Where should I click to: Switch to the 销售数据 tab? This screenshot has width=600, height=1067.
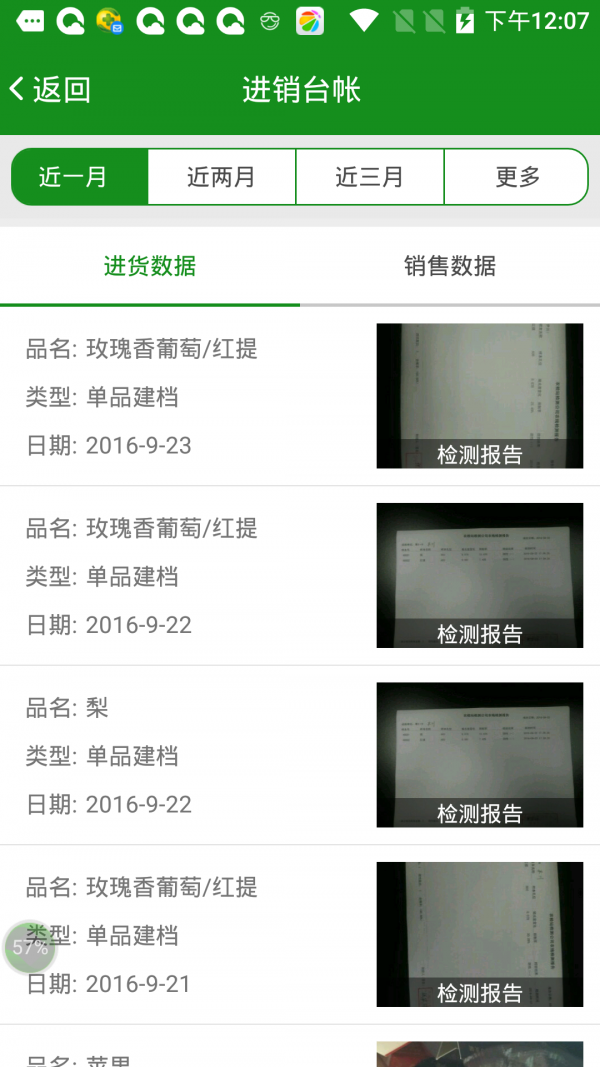pyautogui.click(x=450, y=266)
